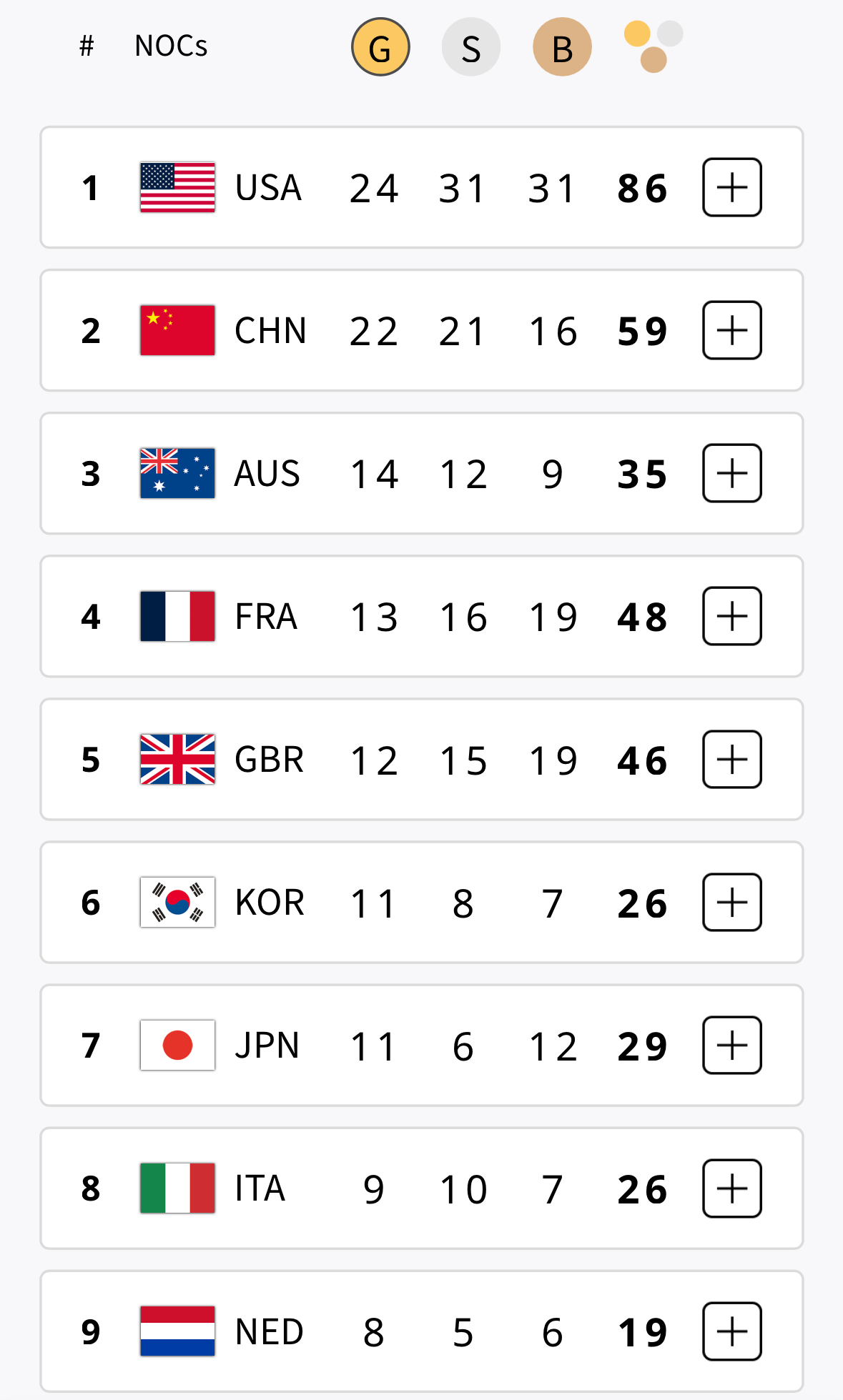This screenshot has width=843, height=1400.
Task: Open the FRA row plus icon
Action: tap(731, 616)
